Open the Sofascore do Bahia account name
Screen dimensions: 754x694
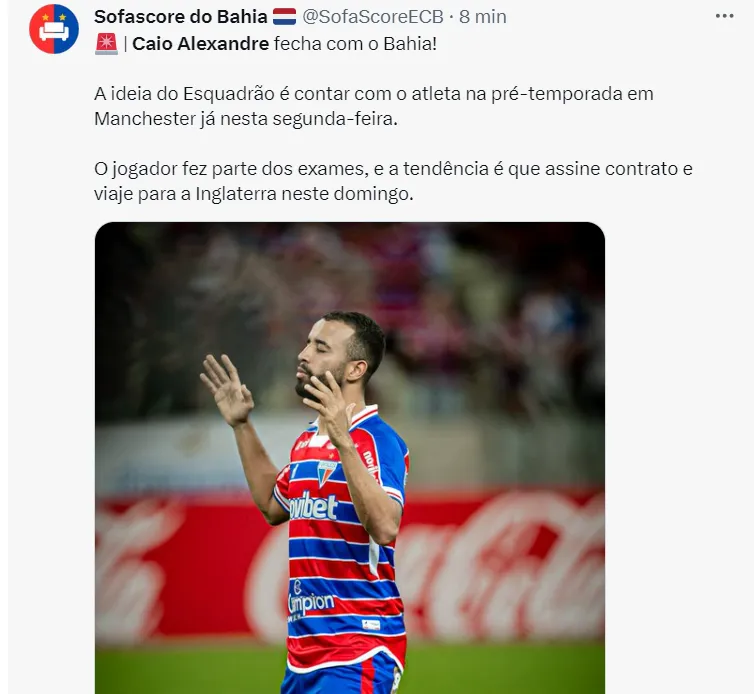[180, 17]
